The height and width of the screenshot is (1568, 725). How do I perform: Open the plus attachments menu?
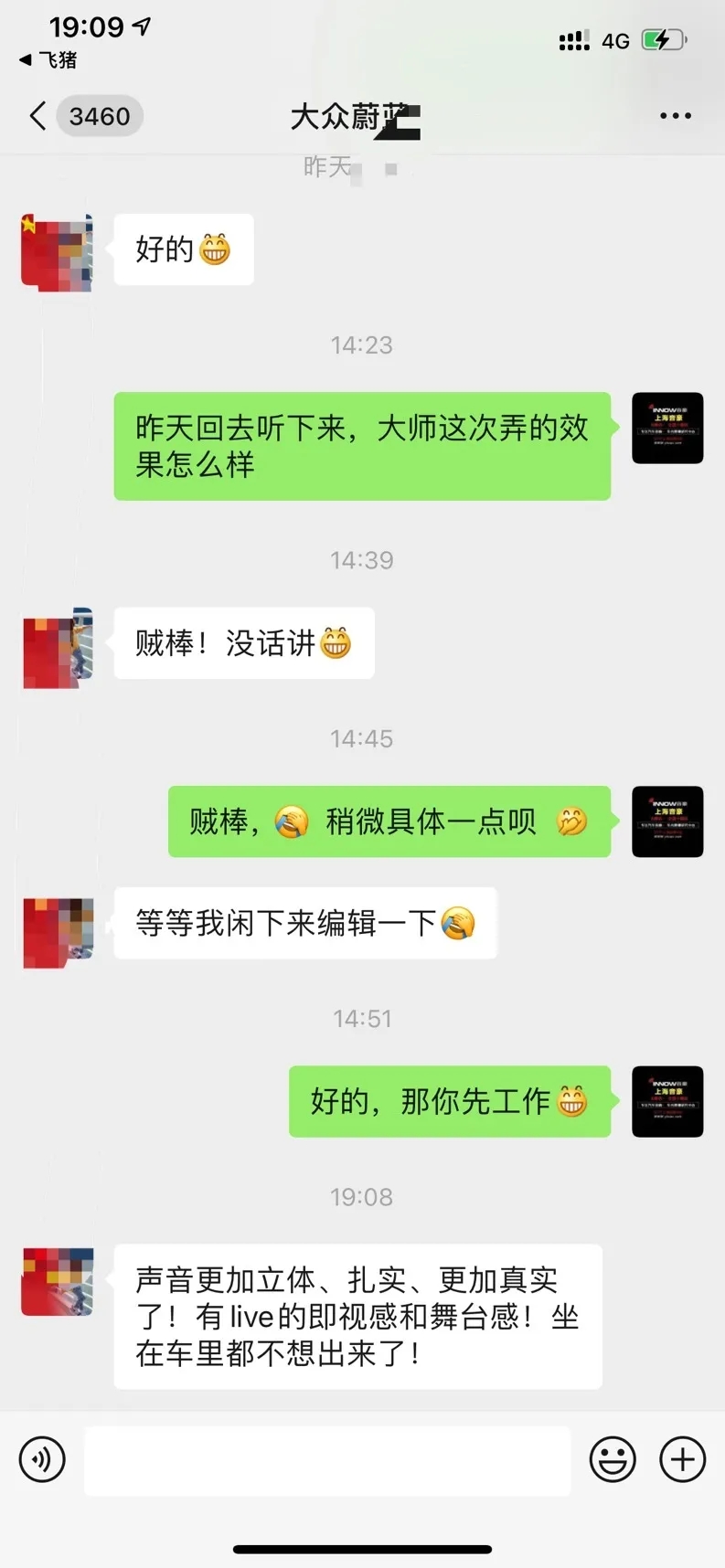[x=682, y=1459]
